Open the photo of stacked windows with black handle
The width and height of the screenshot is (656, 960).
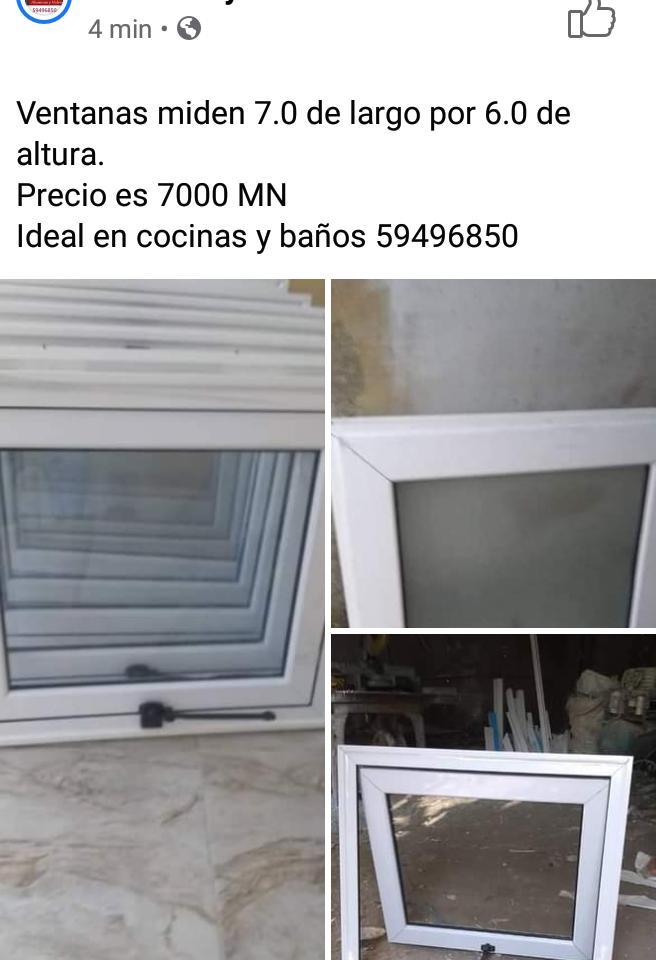pos(162,618)
